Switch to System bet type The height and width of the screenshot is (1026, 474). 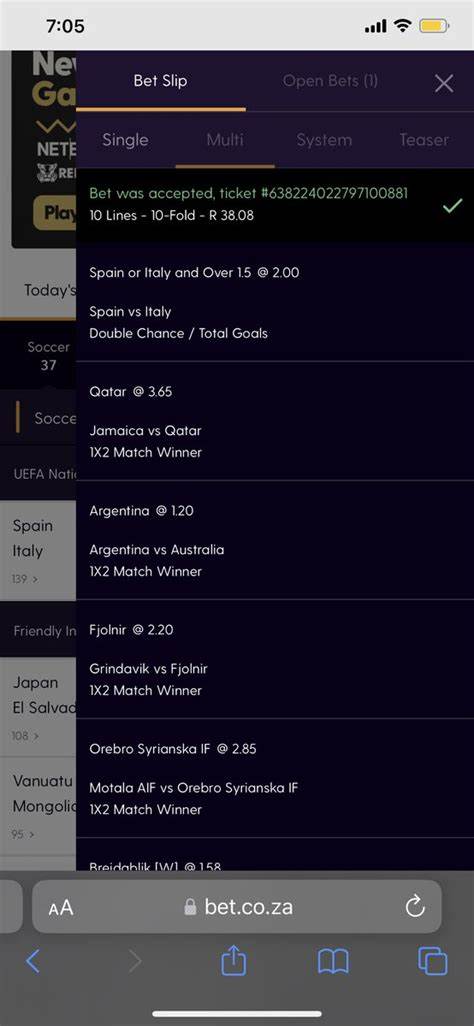click(323, 139)
